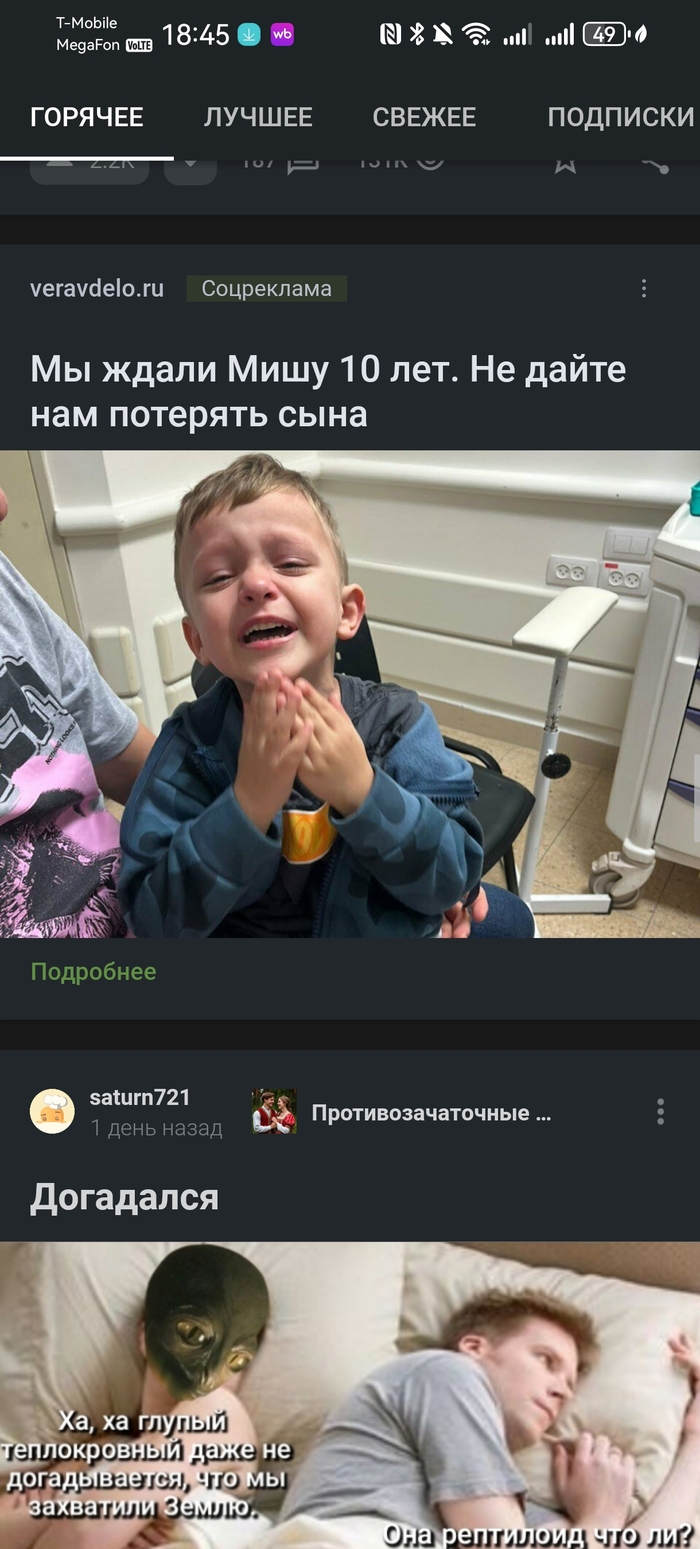Open overflow menu of saturn721 post
Image resolution: width=700 pixels, height=1549 pixels.
point(660,1112)
